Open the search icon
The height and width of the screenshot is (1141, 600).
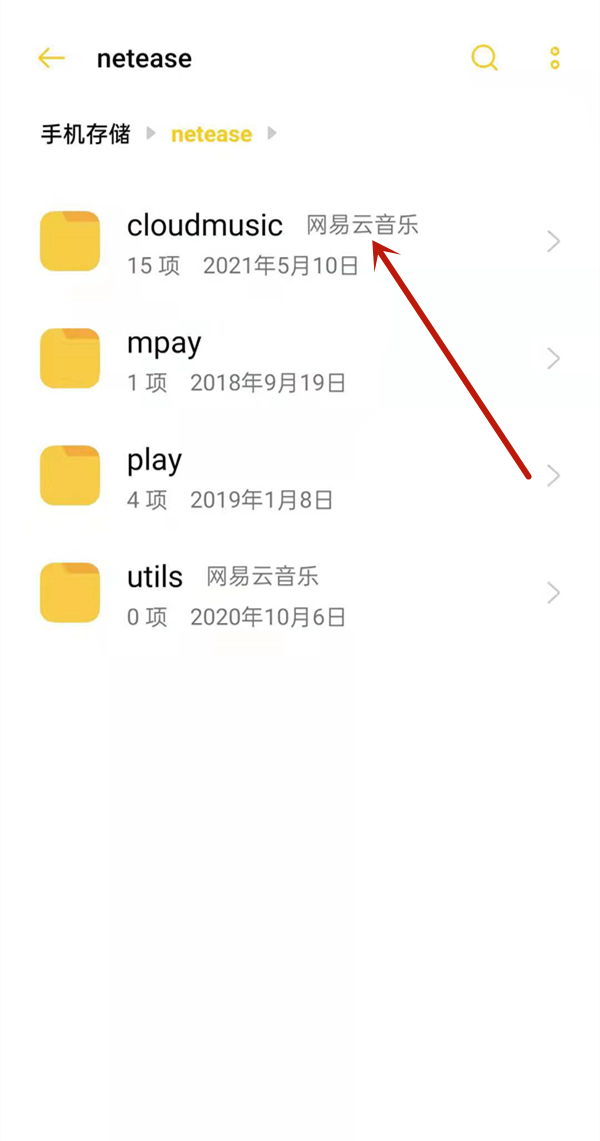point(484,59)
